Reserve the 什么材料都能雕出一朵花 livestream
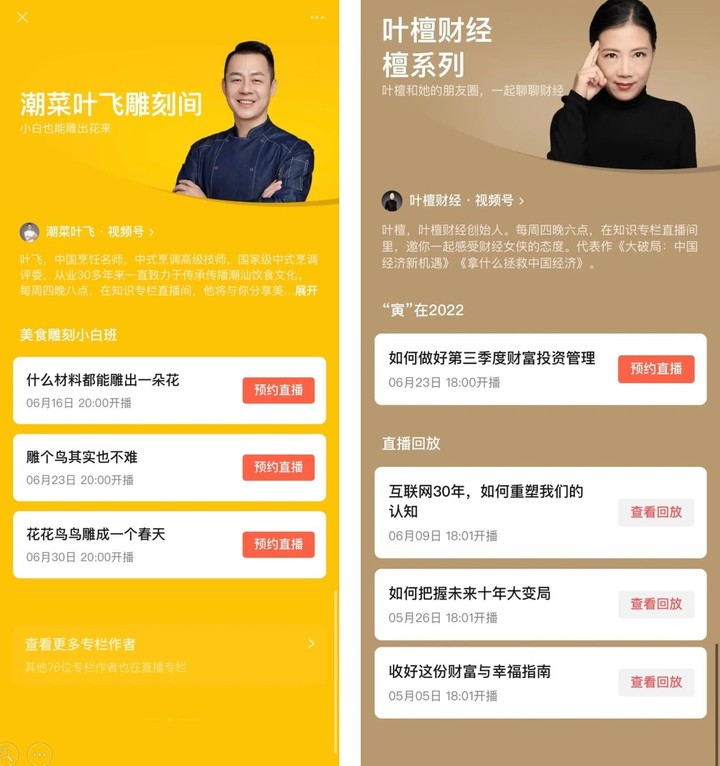This screenshot has height=766, width=720. click(x=278, y=390)
